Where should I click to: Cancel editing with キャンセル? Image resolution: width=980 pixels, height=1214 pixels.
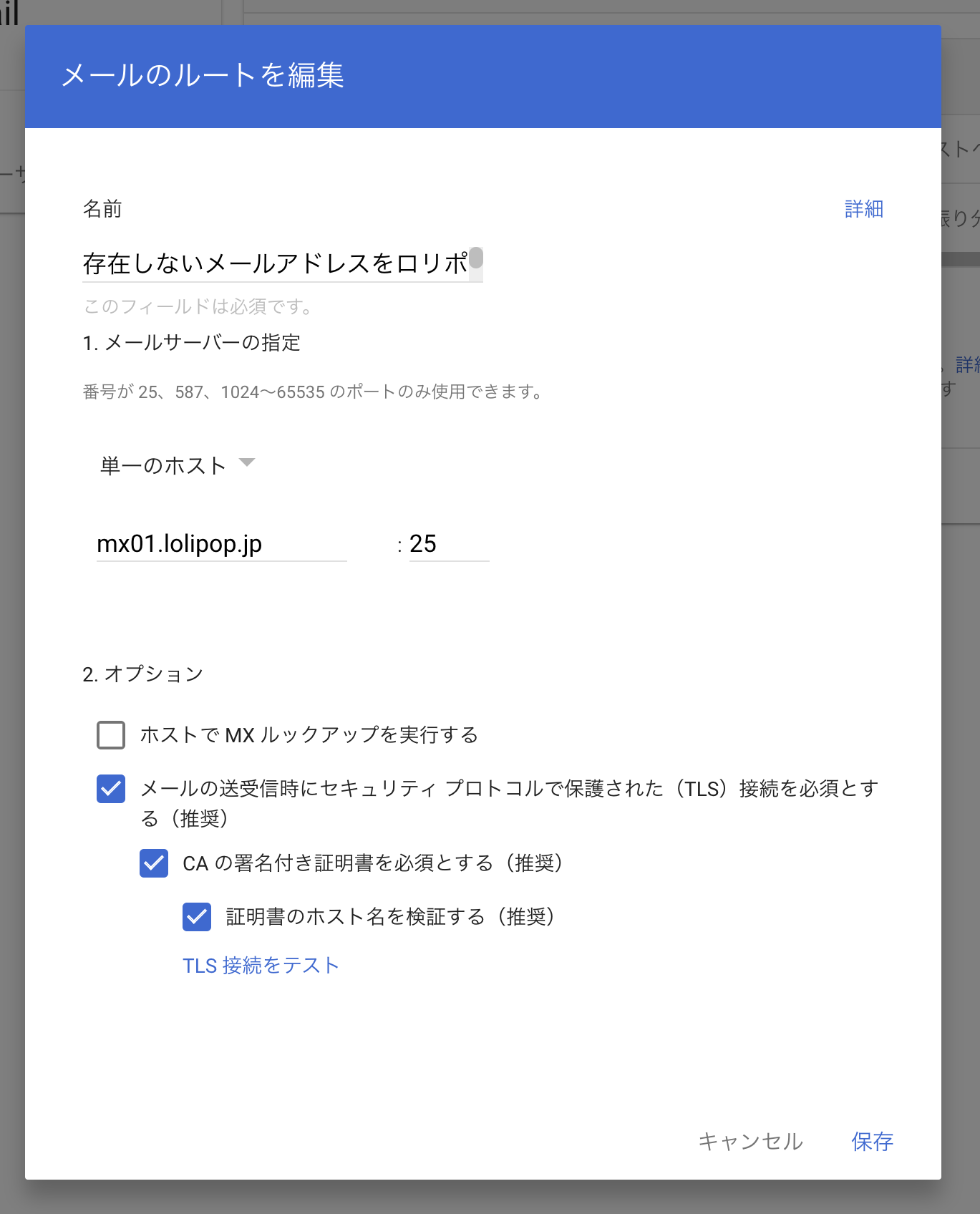pos(750,1141)
